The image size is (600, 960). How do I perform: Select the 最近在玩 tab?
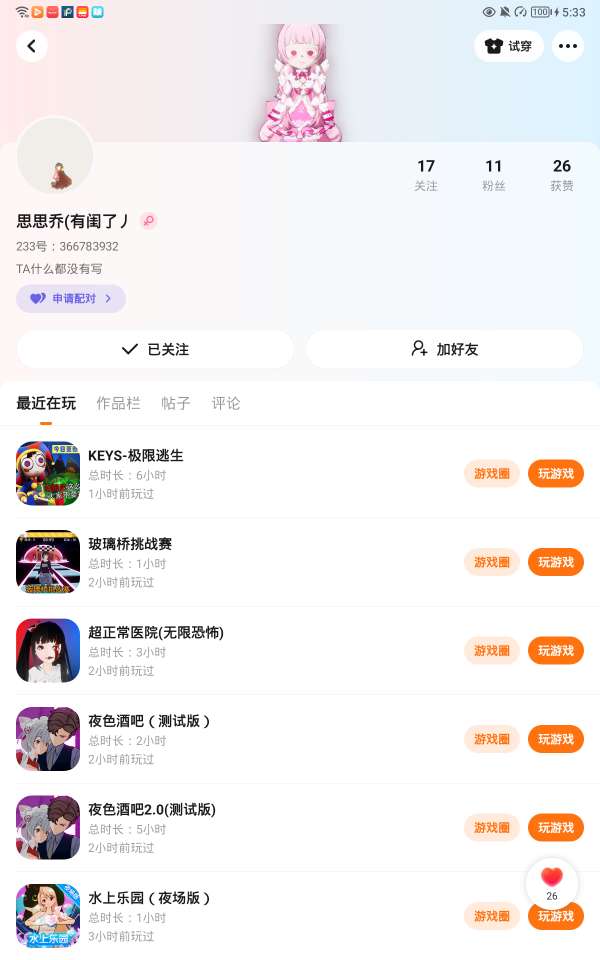click(x=46, y=403)
